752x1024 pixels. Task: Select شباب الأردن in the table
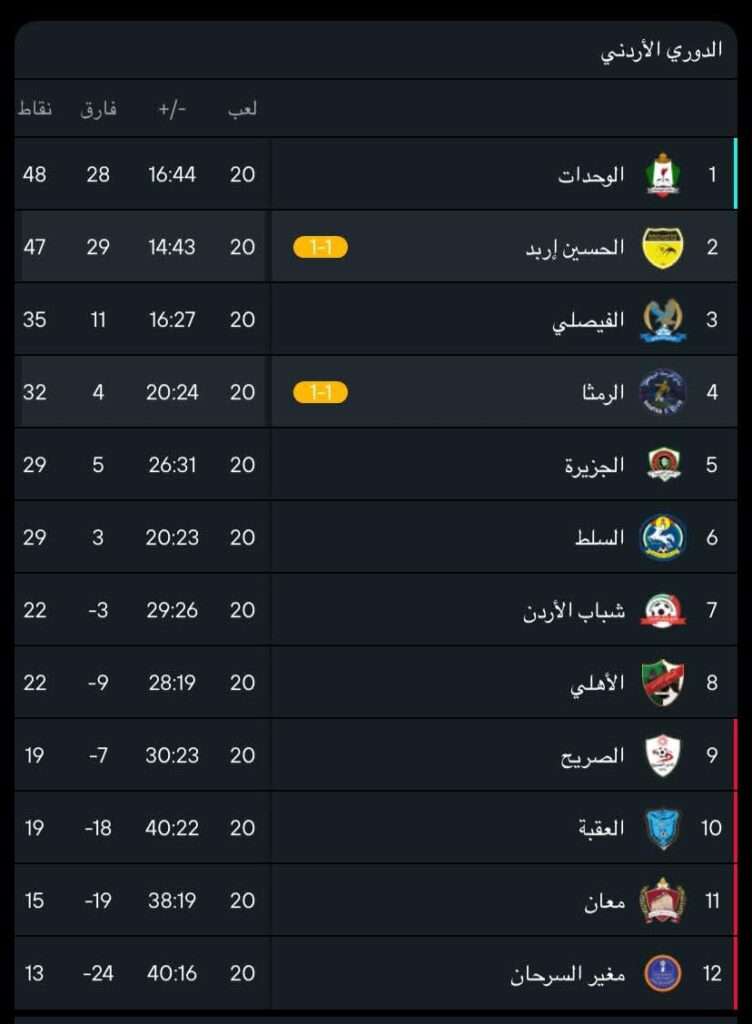pyautogui.click(x=574, y=610)
